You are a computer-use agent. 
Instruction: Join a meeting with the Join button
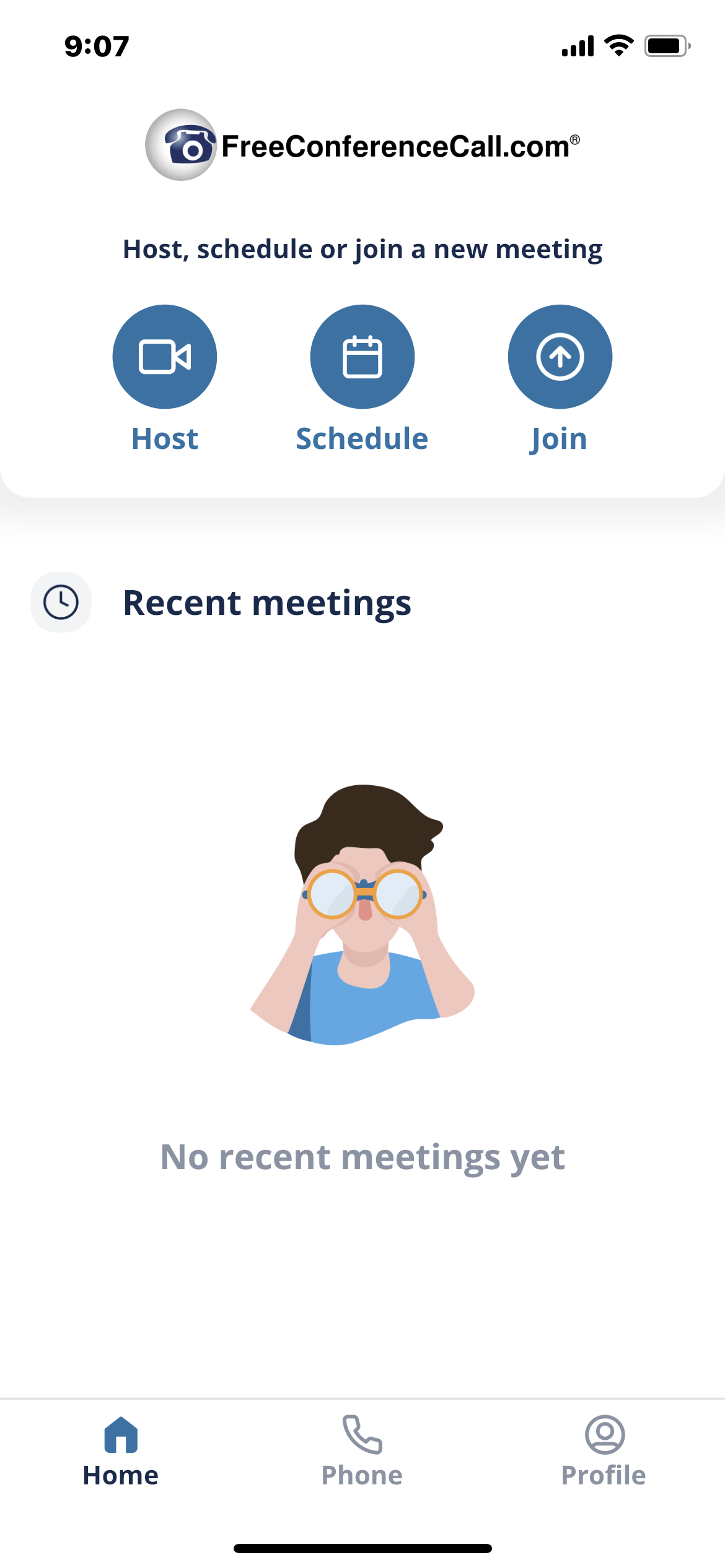click(560, 357)
